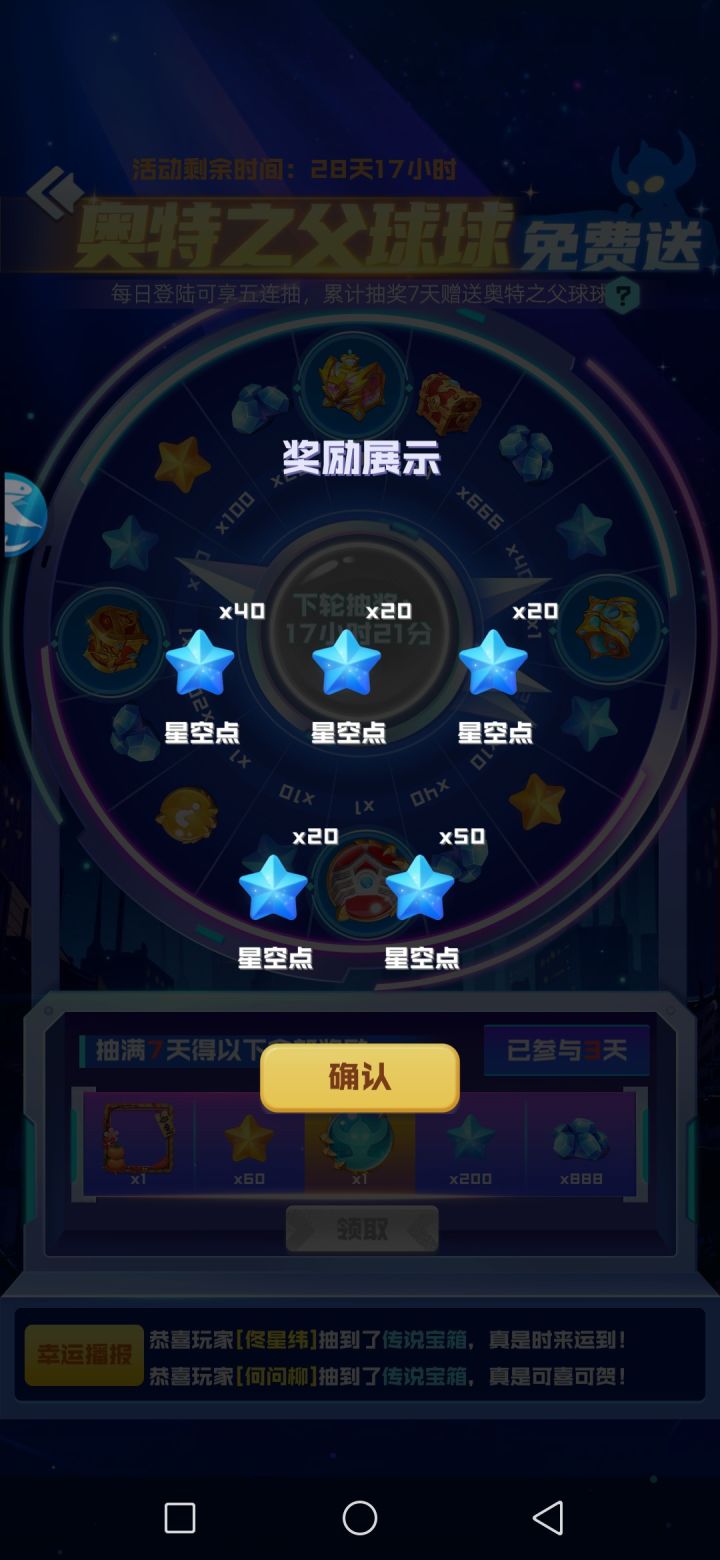Viewport: 720px width, 1560px height.
Task: Tap the gray 领取 claim button
Action: (362, 1229)
